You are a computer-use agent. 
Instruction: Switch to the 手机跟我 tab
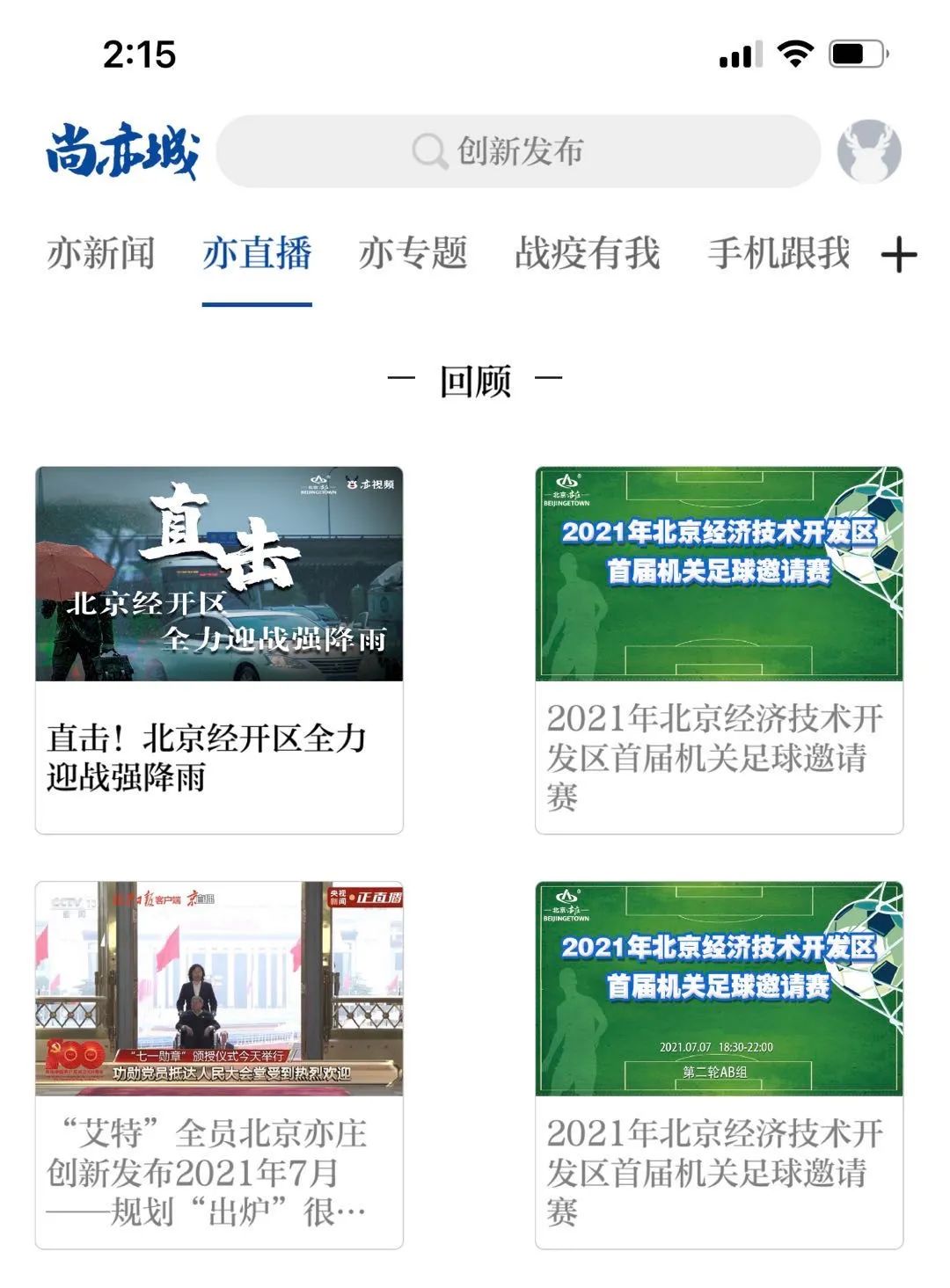(x=778, y=253)
